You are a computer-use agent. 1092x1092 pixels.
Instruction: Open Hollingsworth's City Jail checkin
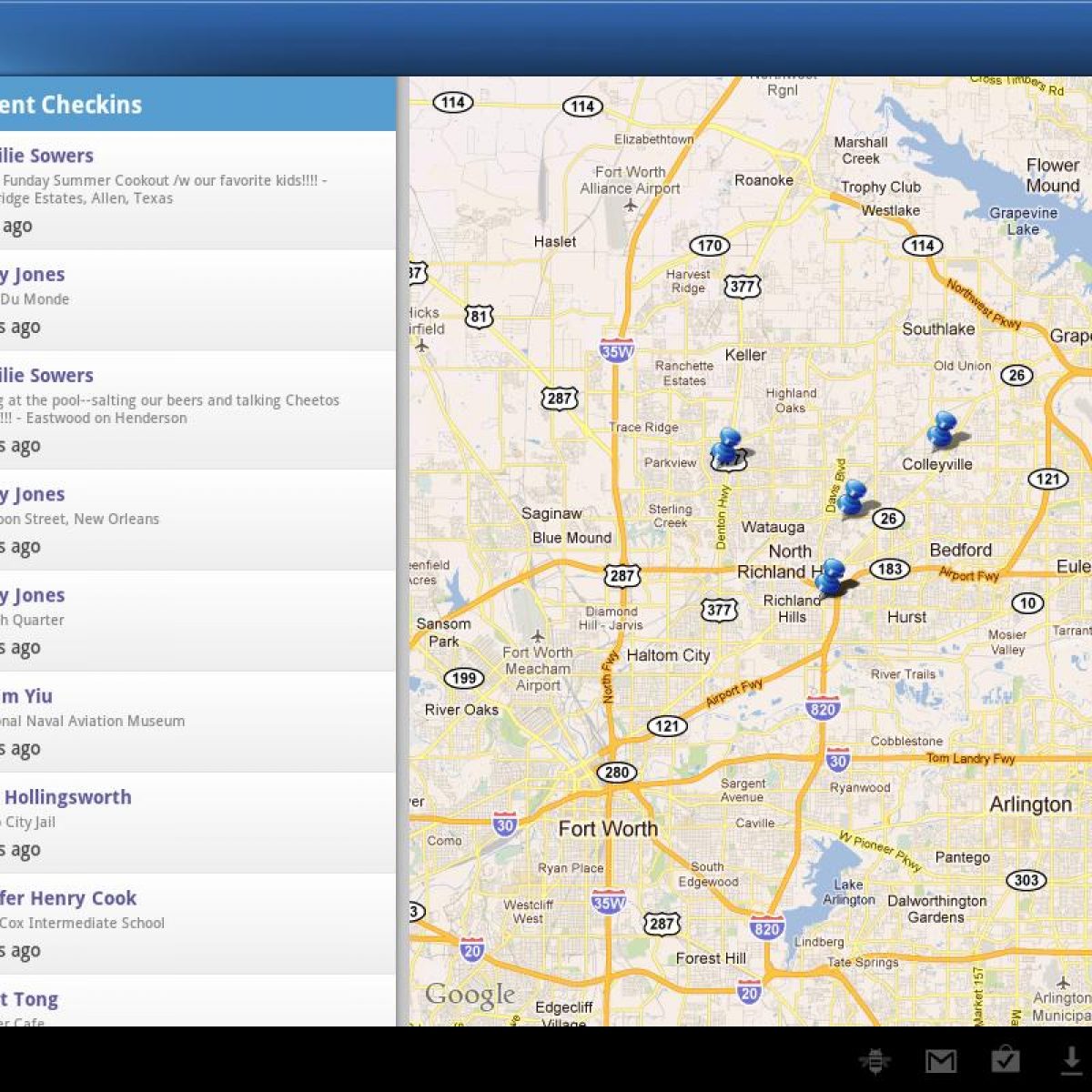(196, 823)
